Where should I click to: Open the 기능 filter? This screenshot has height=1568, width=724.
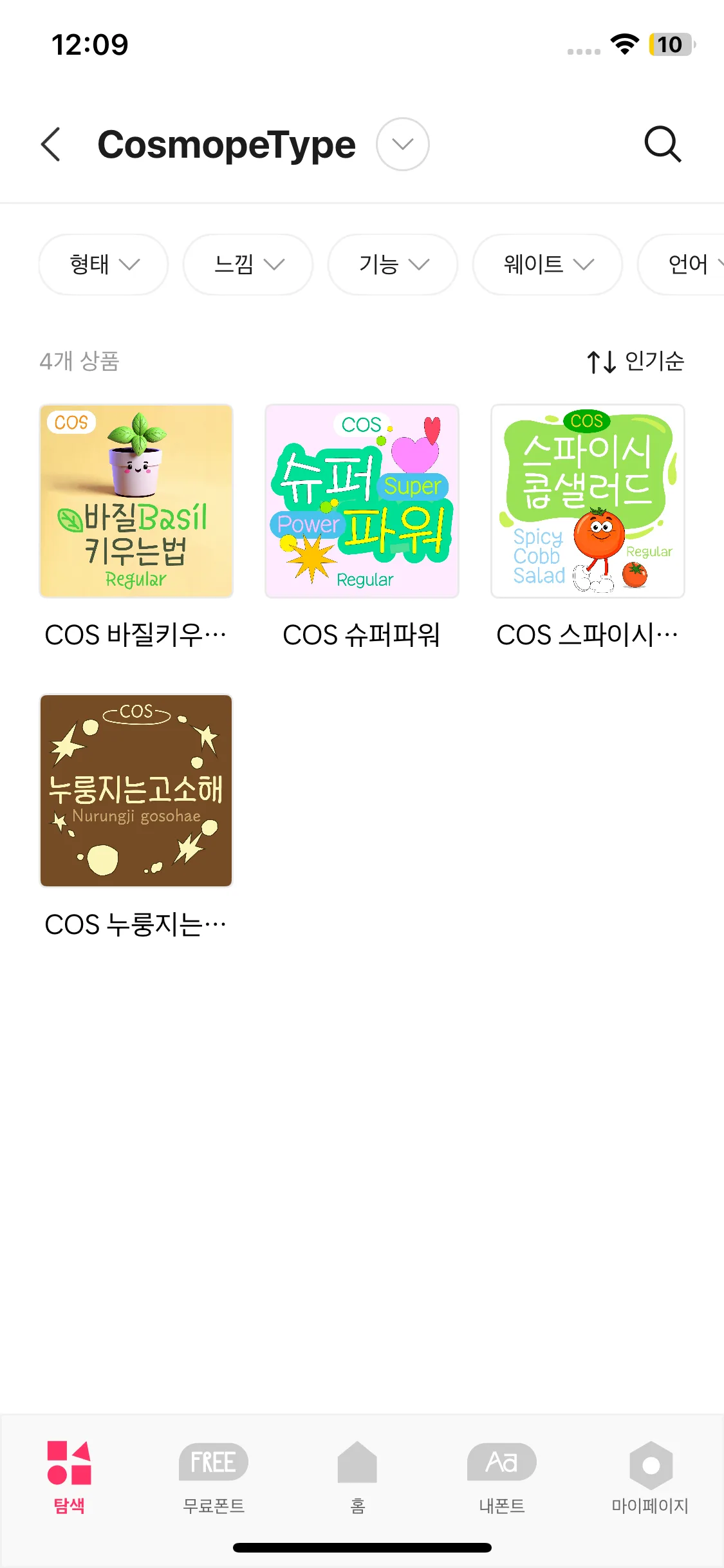(393, 265)
